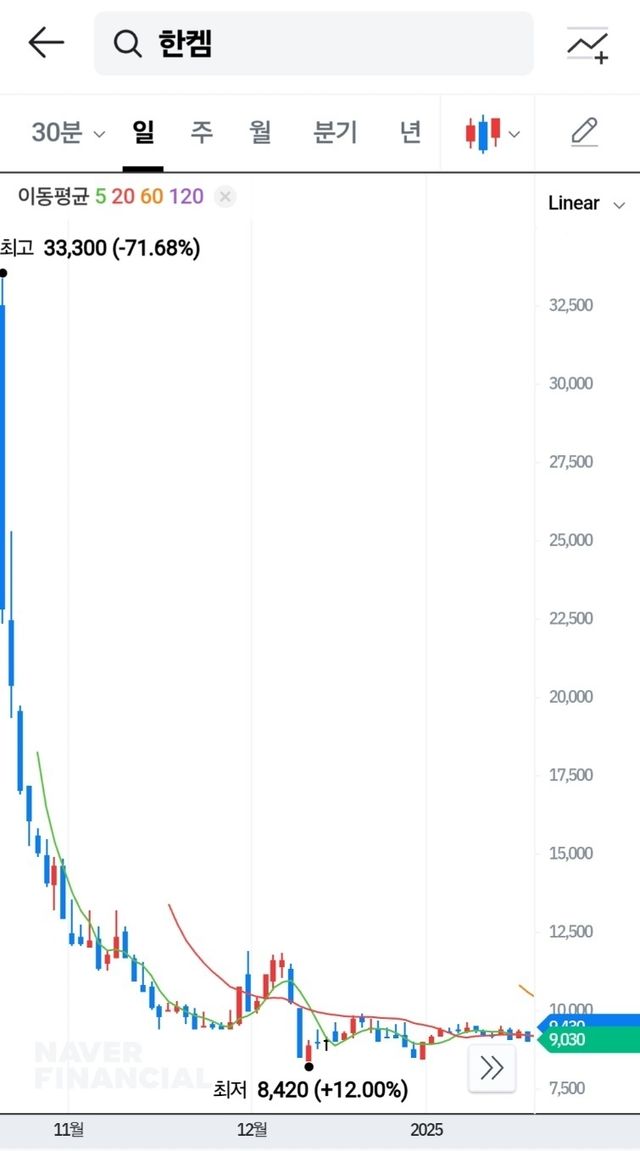Go back using the arrow icon
This screenshot has height=1151, width=640.
click(x=46, y=43)
